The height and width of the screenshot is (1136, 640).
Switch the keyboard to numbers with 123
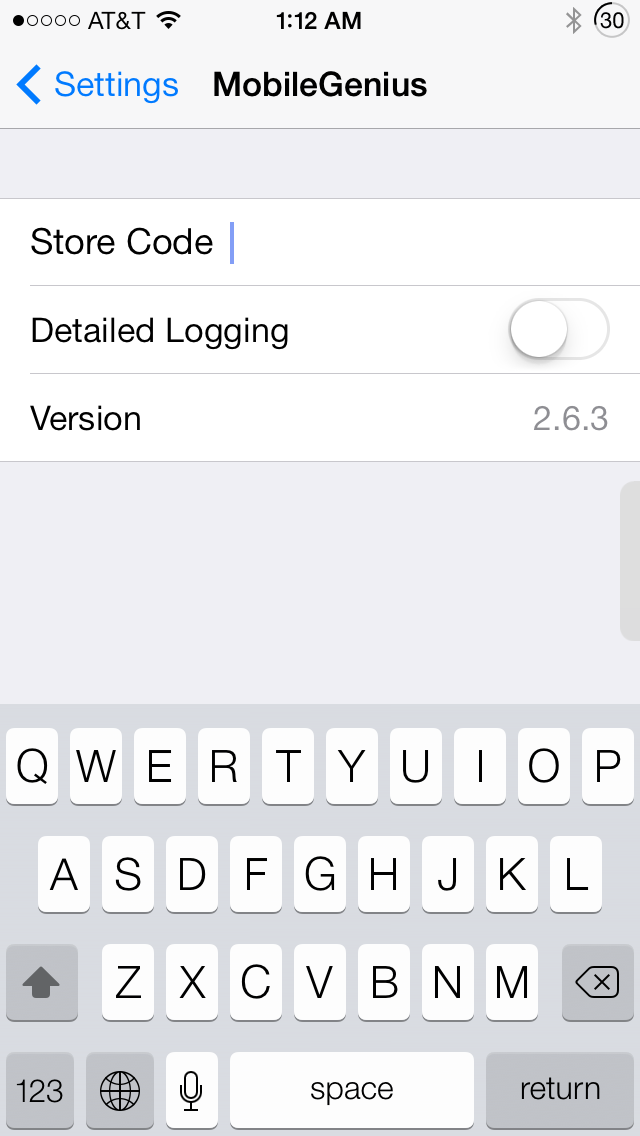(40, 1090)
